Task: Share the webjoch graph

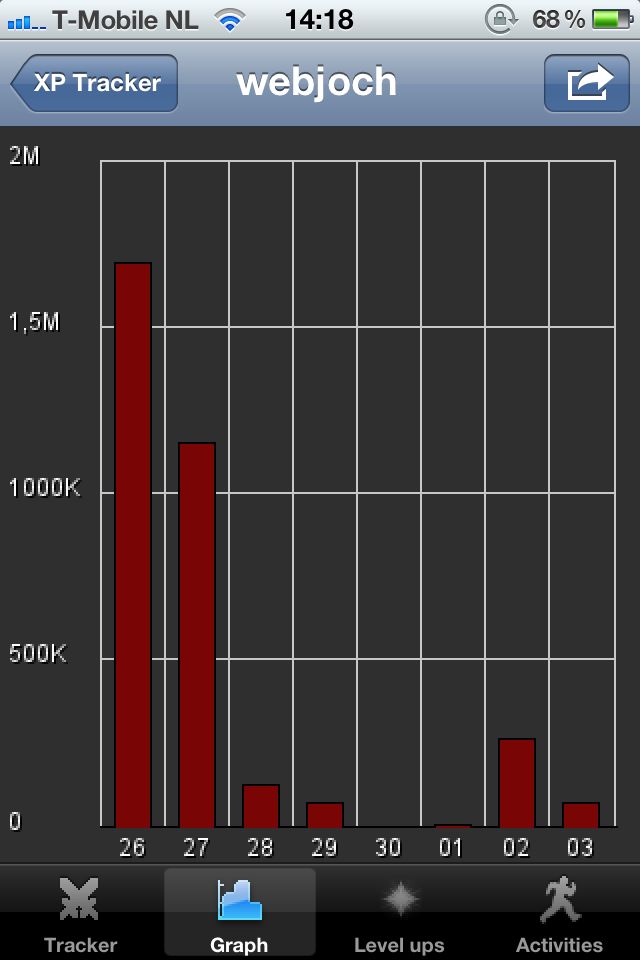Action: pyautogui.click(x=586, y=83)
